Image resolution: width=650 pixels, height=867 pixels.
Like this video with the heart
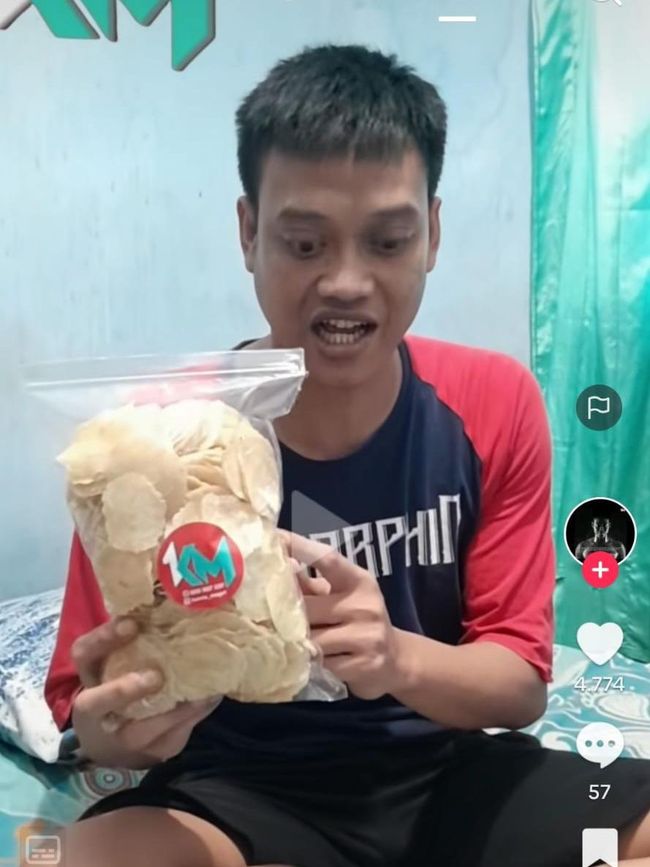599,643
